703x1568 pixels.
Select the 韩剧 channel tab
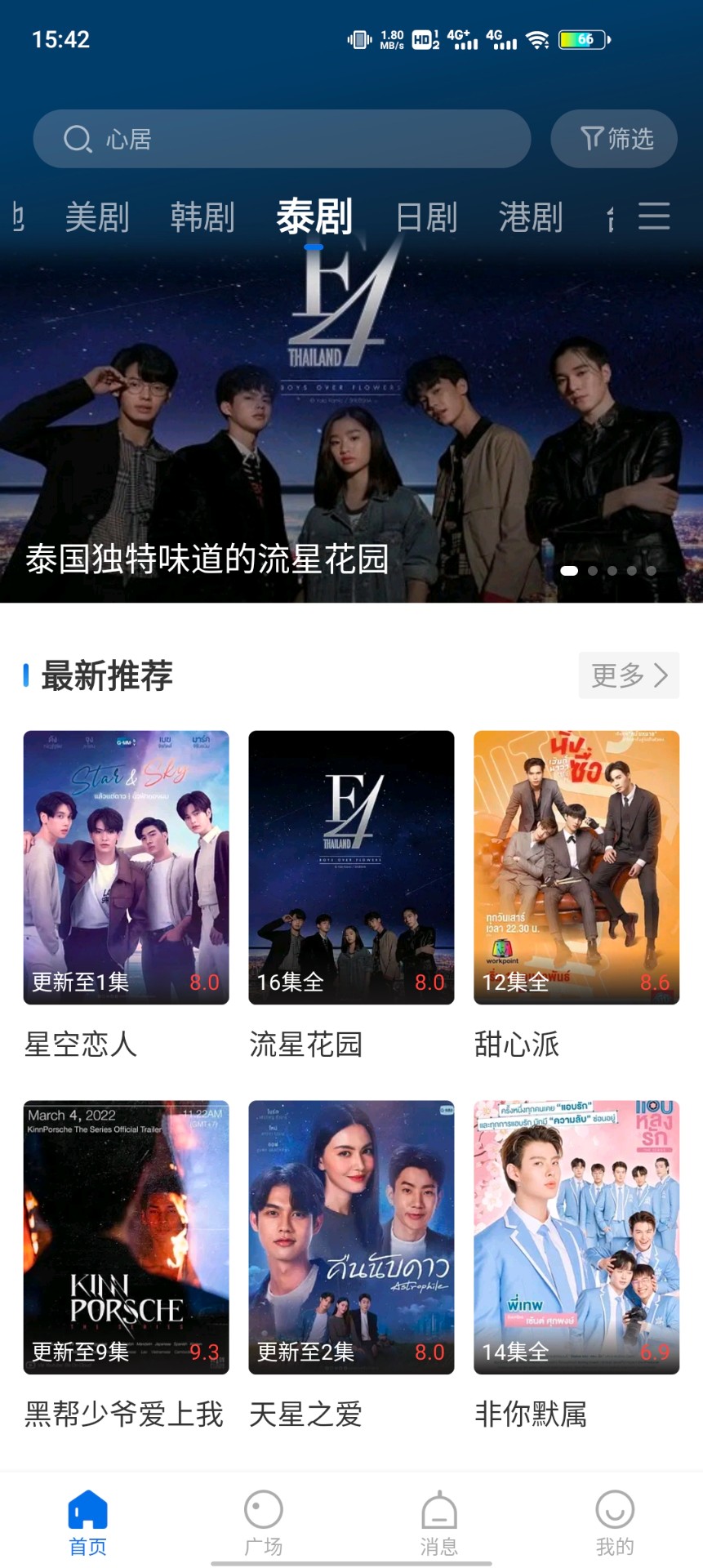click(203, 216)
